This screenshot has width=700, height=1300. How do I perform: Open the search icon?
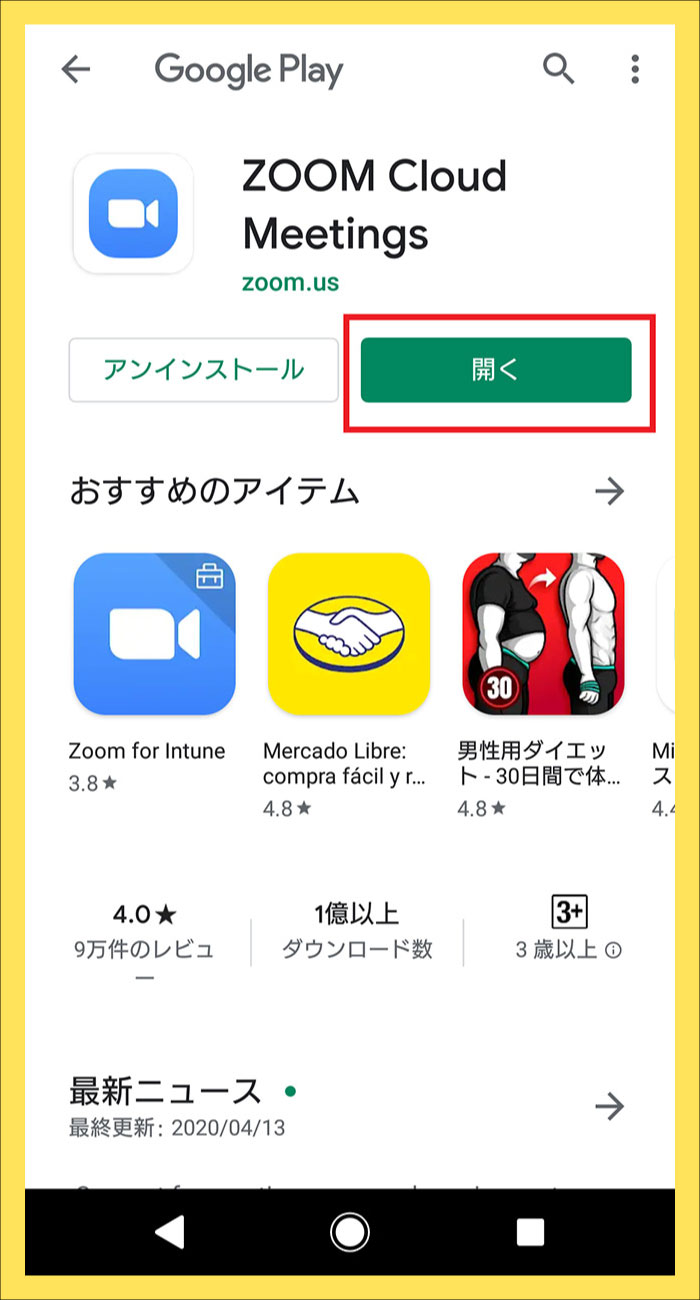coord(558,69)
